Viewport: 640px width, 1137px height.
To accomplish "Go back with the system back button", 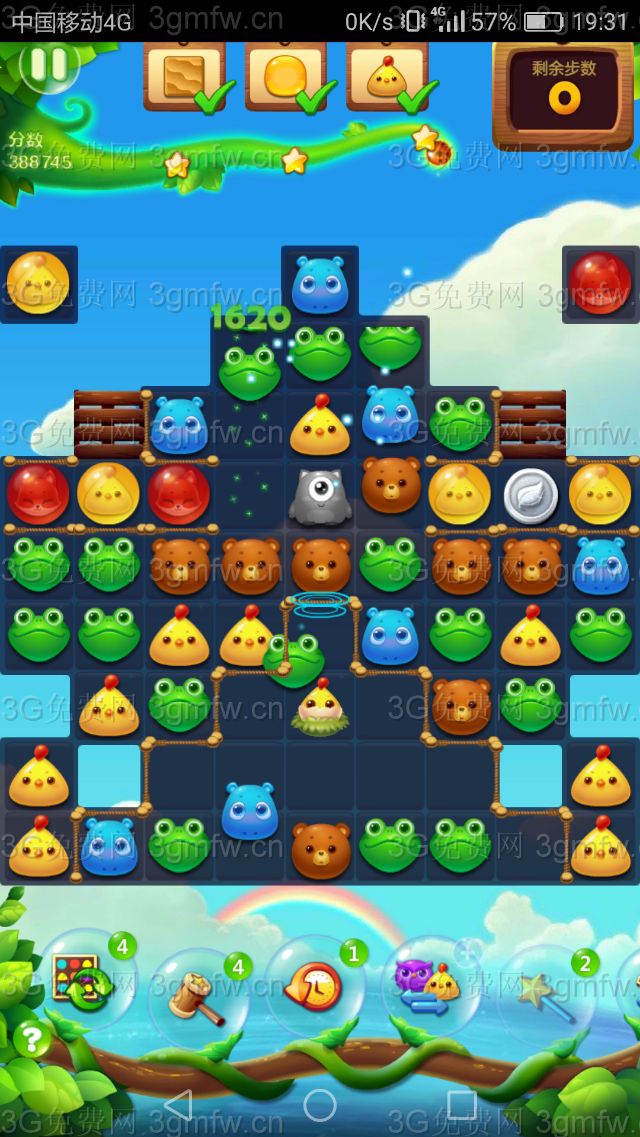I will coord(178,1105).
